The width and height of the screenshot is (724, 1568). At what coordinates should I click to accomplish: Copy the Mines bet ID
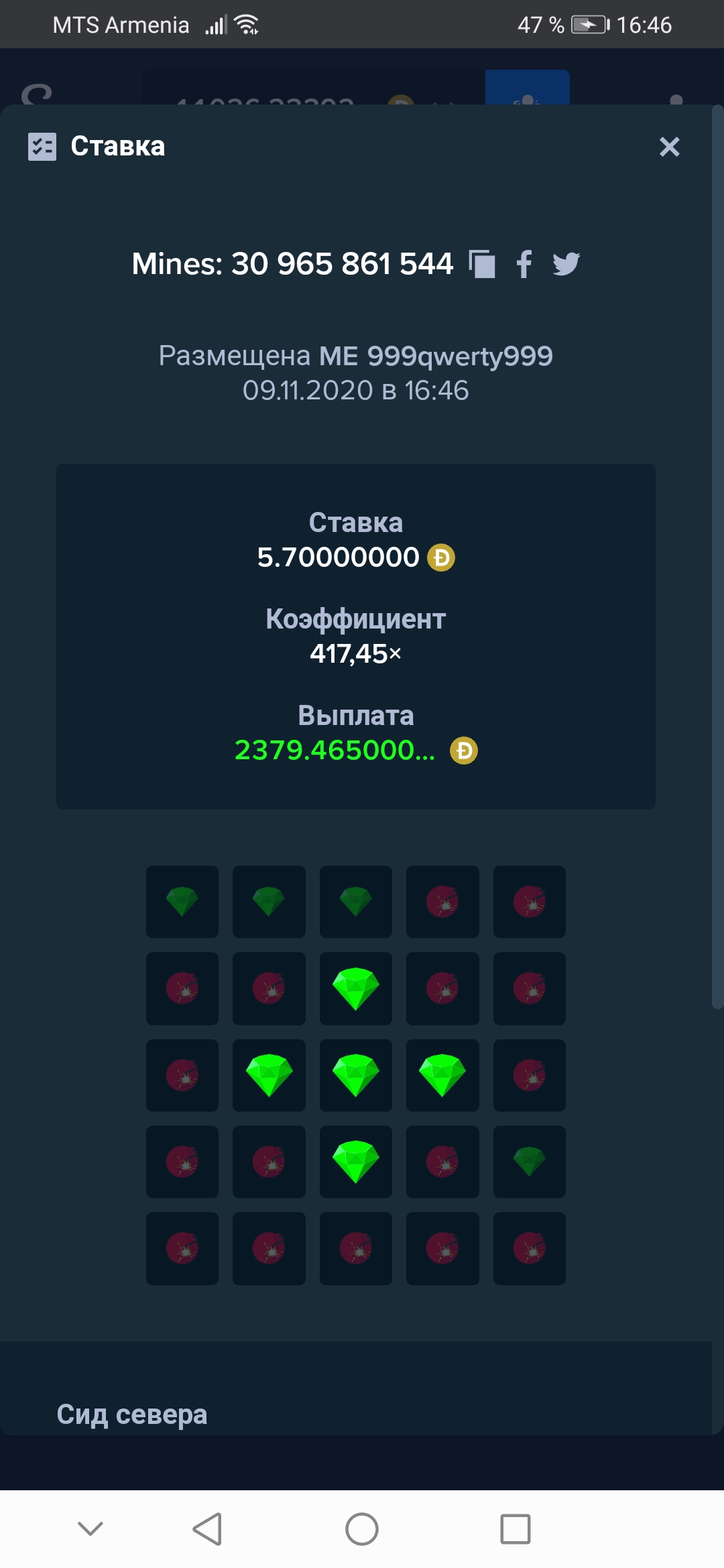pyautogui.click(x=482, y=264)
